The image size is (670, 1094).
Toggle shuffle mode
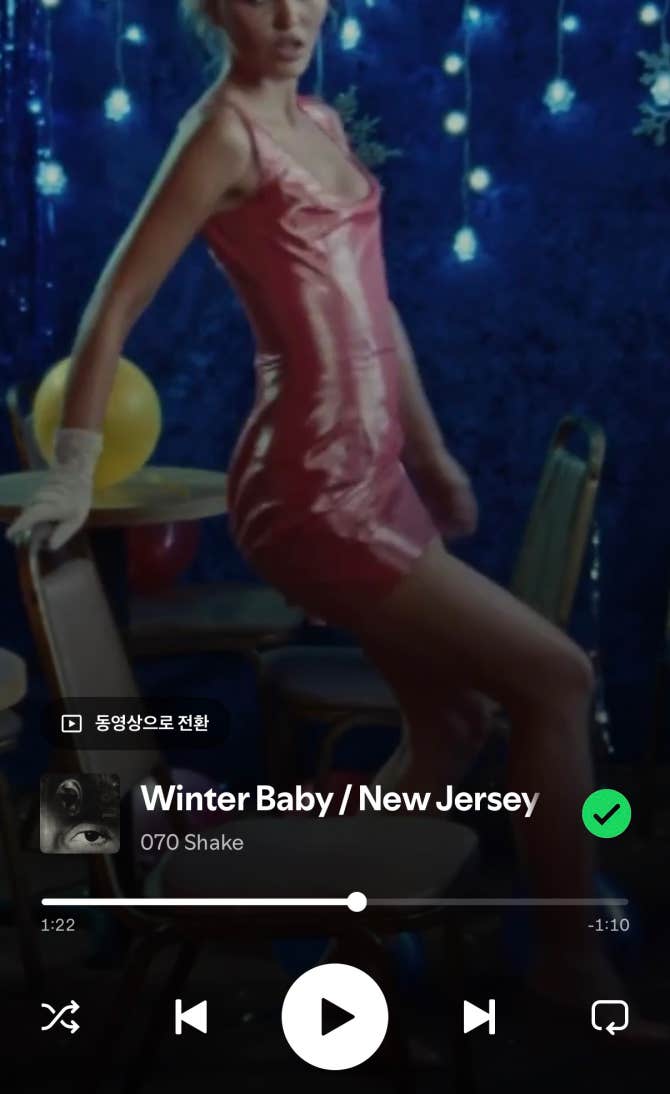60,1017
